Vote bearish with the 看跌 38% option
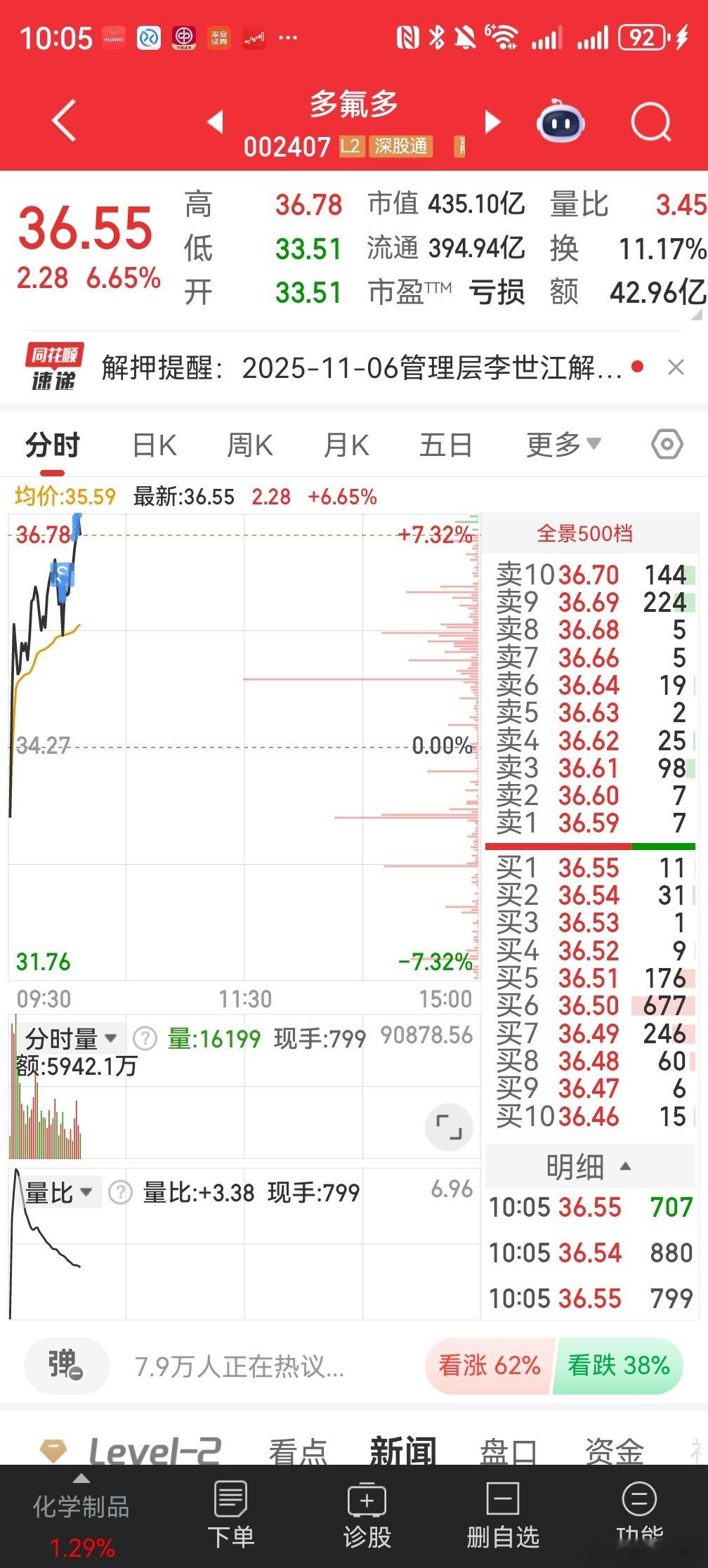Screen dimensions: 708x1568 click(617, 1365)
